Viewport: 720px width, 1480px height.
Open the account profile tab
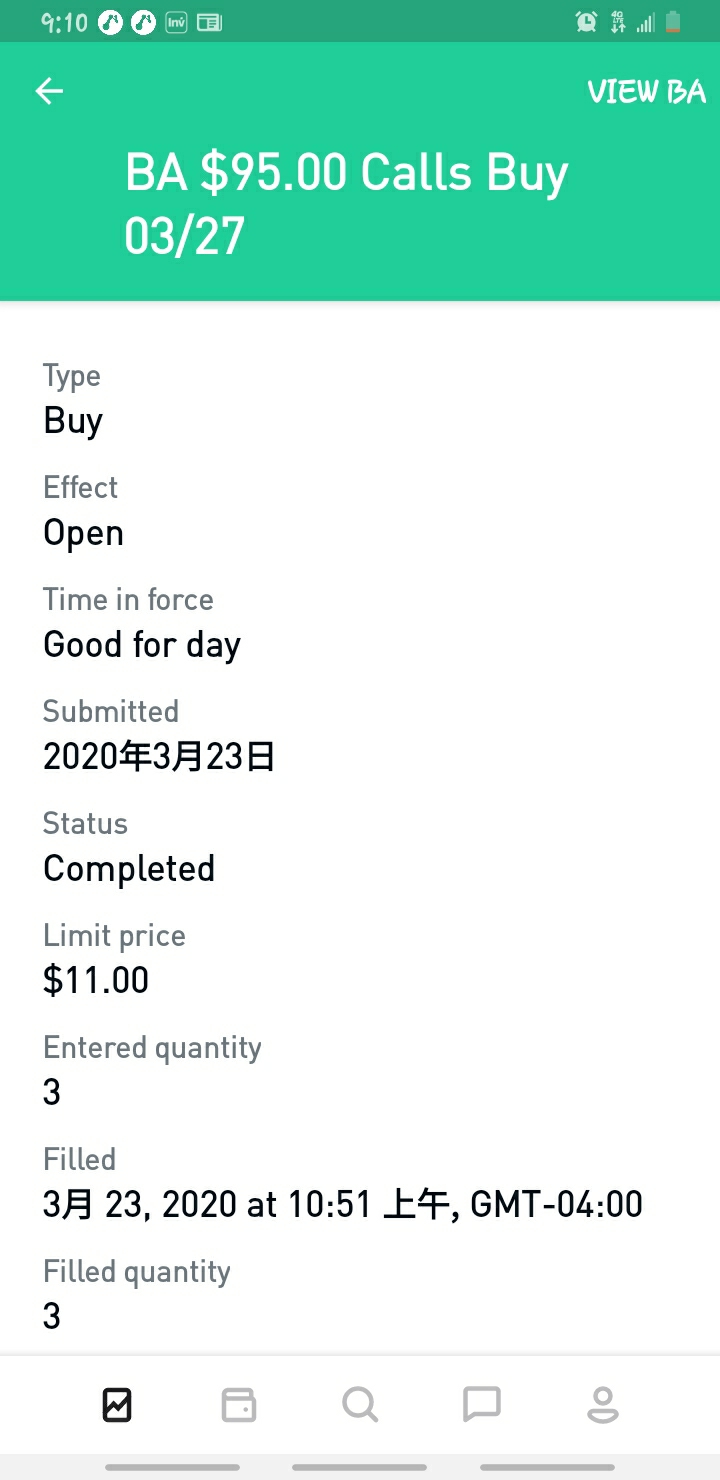(603, 1405)
